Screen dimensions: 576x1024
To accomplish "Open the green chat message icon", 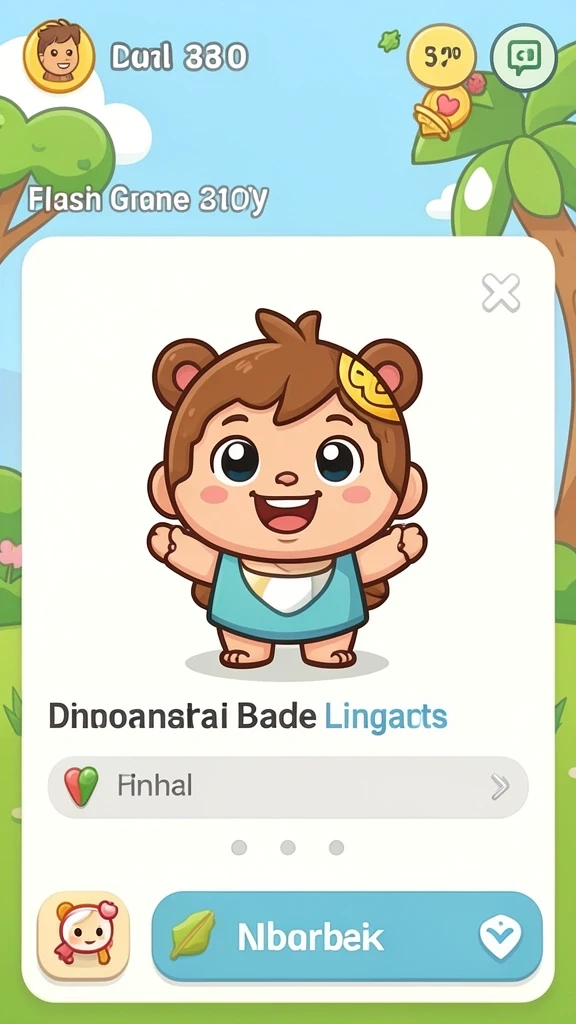I will click(524, 57).
